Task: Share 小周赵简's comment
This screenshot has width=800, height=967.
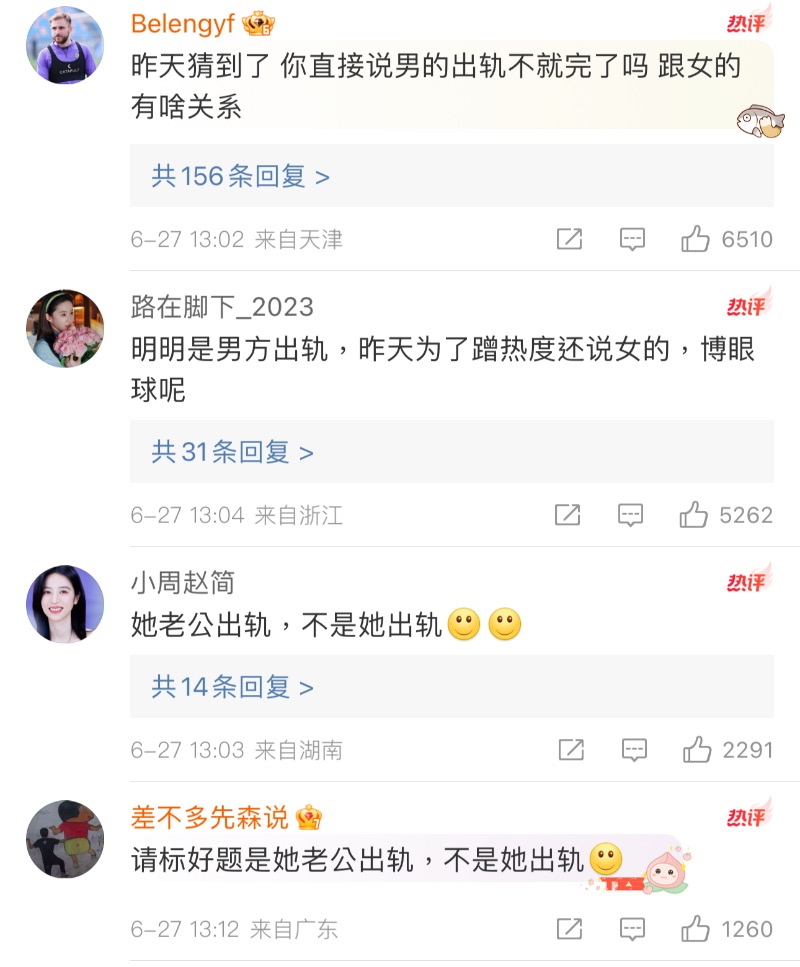Action: 571,749
